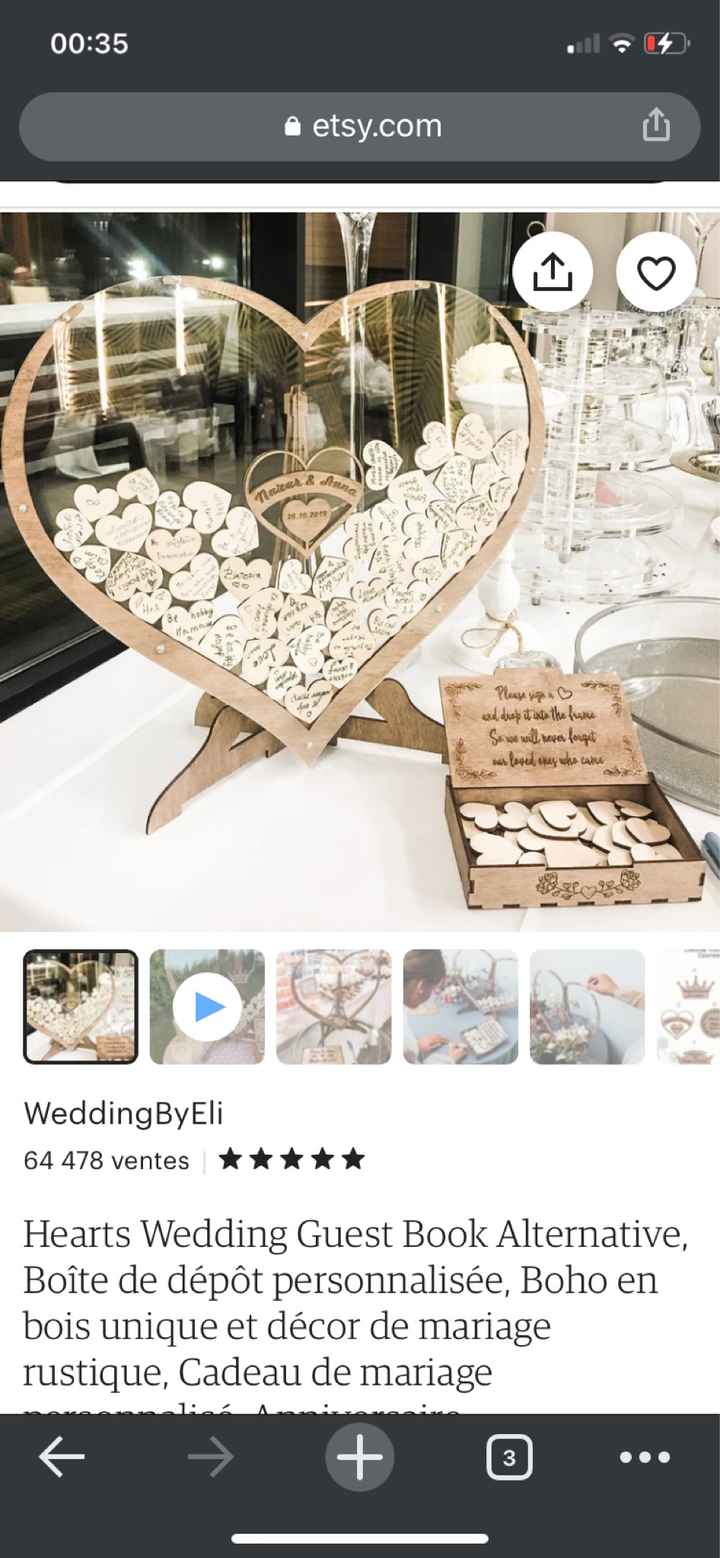
Task: Open the browser's three-dot menu
Action: click(644, 1457)
